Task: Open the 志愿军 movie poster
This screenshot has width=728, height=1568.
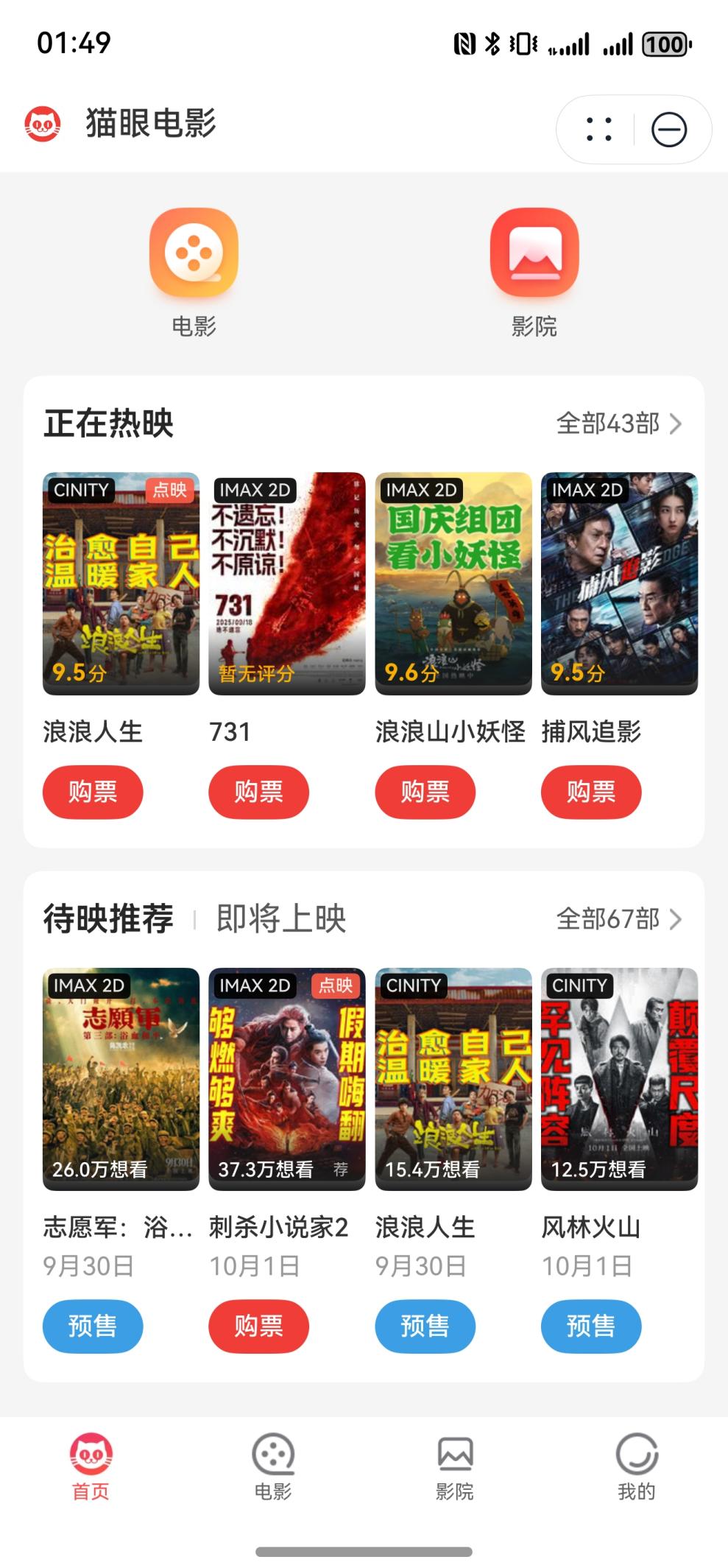Action: (121, 1078)
